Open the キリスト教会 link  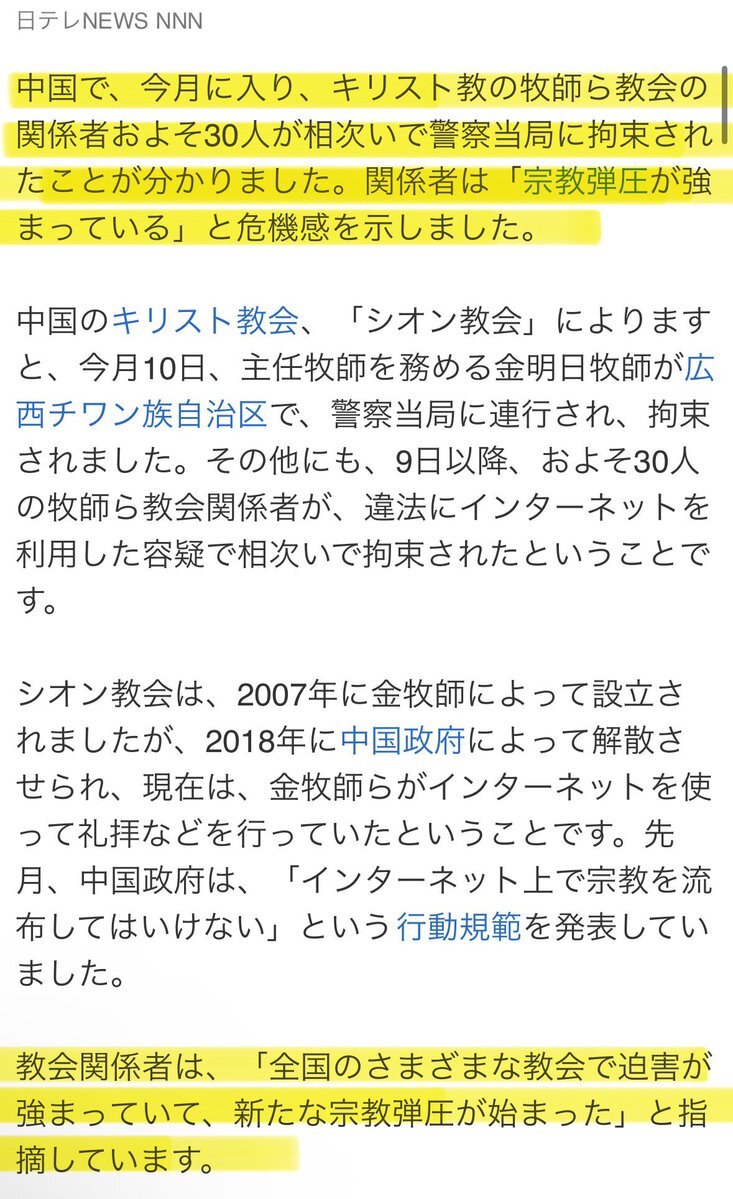(205, 321)
